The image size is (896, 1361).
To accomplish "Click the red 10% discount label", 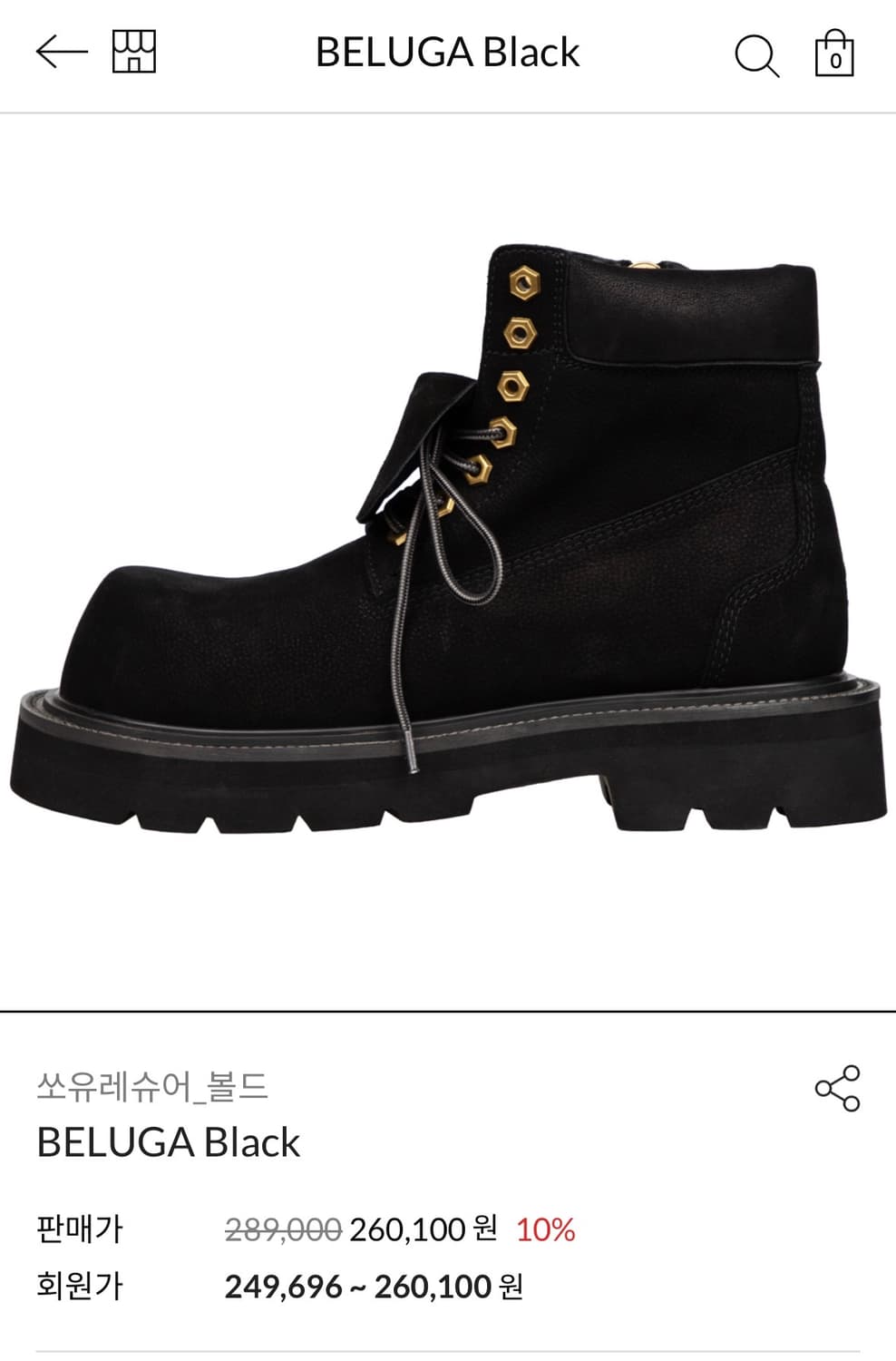I will (546, 1229).
